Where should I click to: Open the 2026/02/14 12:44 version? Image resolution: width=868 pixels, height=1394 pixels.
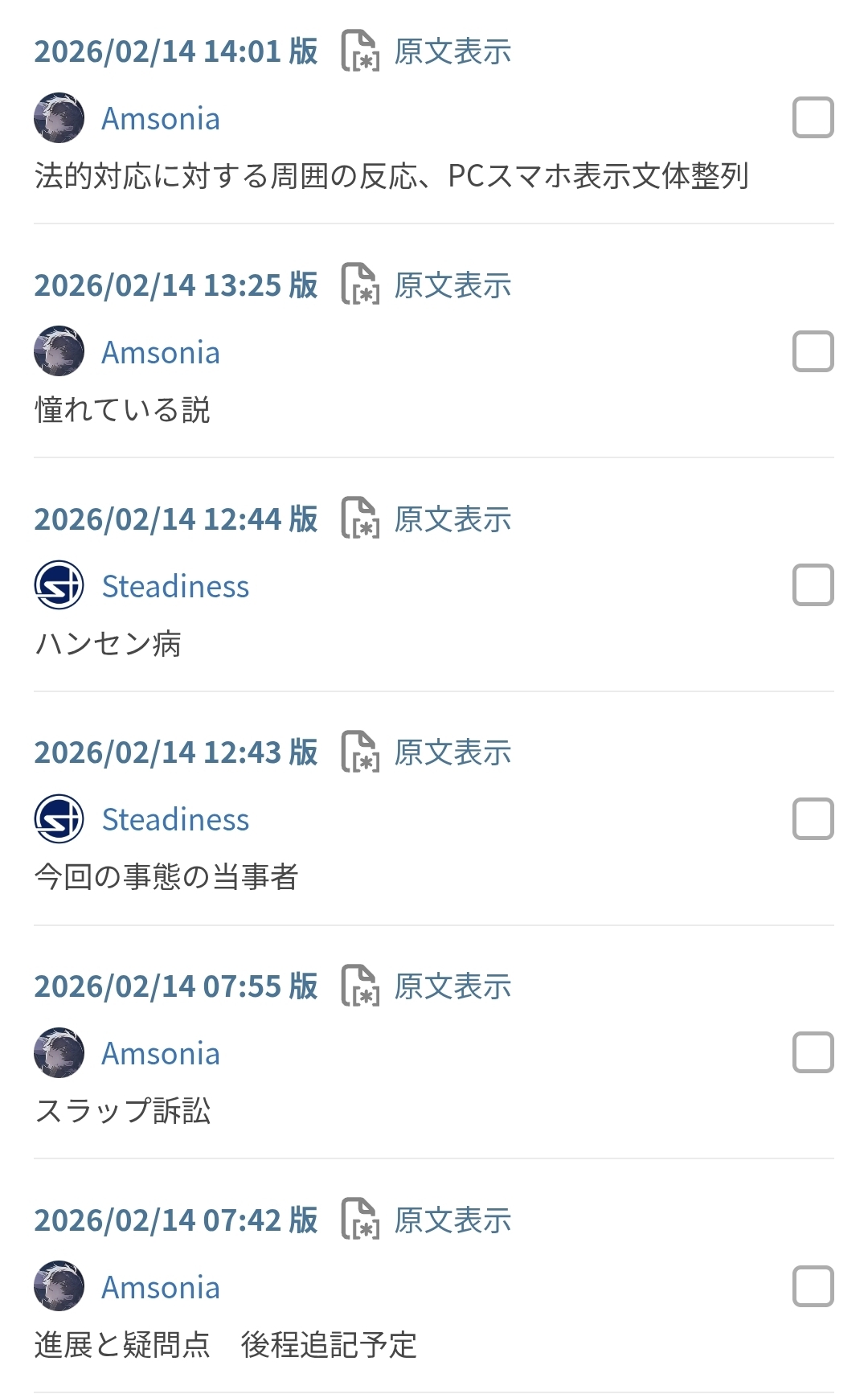click(x=175, y=519)
